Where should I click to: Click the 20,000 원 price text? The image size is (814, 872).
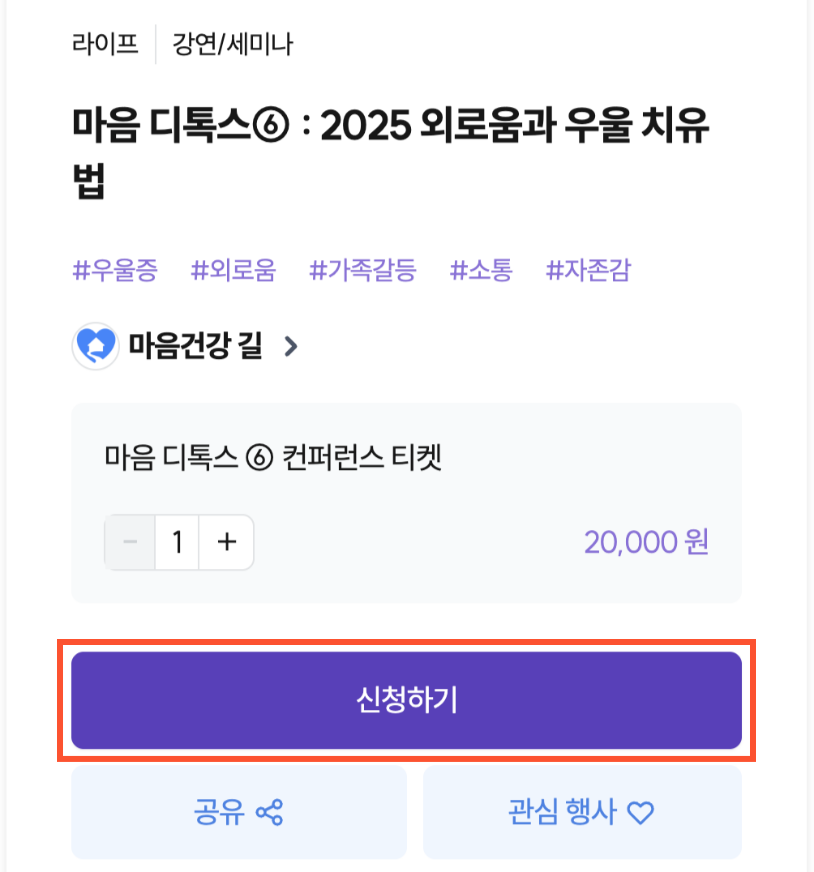[x=646, y=541]
